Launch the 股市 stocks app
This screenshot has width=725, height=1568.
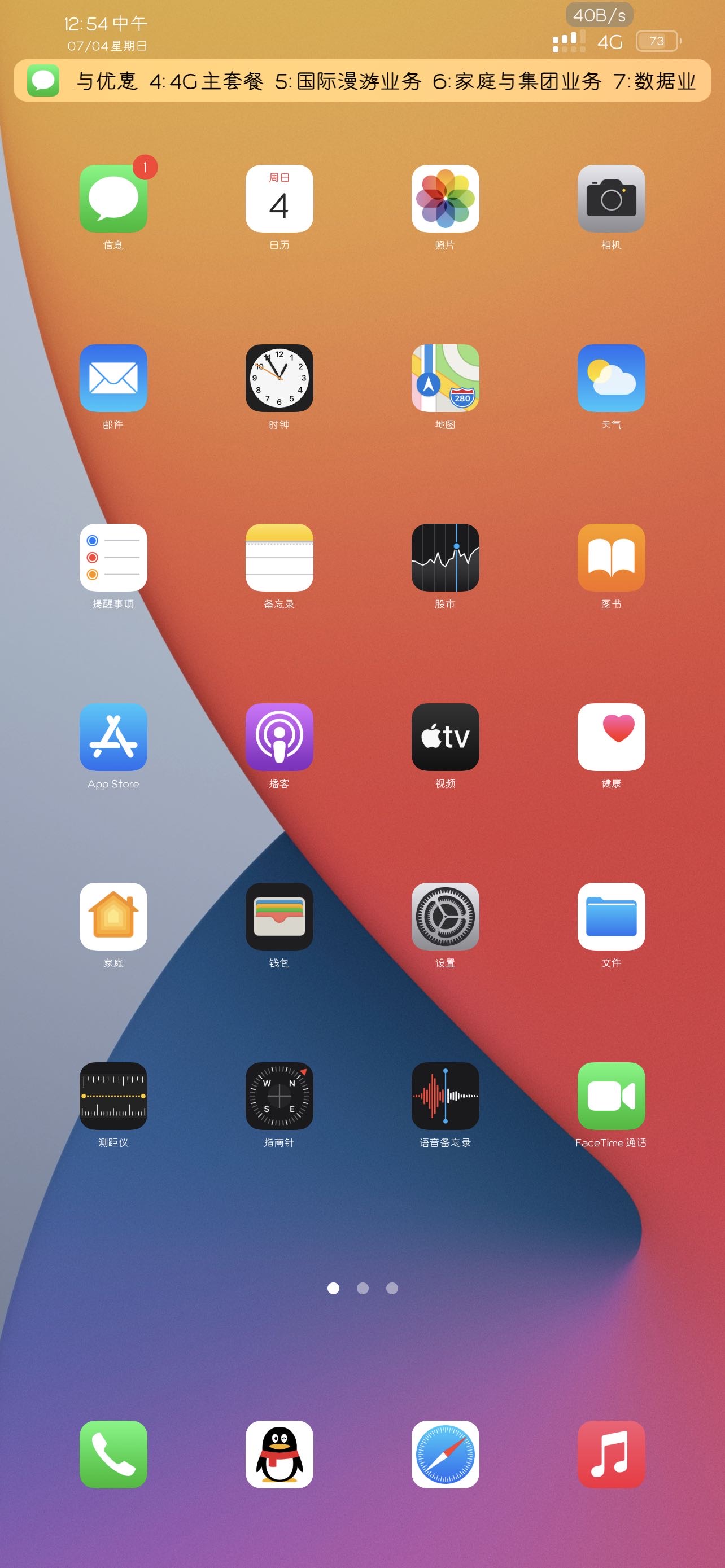coord(445,558)
